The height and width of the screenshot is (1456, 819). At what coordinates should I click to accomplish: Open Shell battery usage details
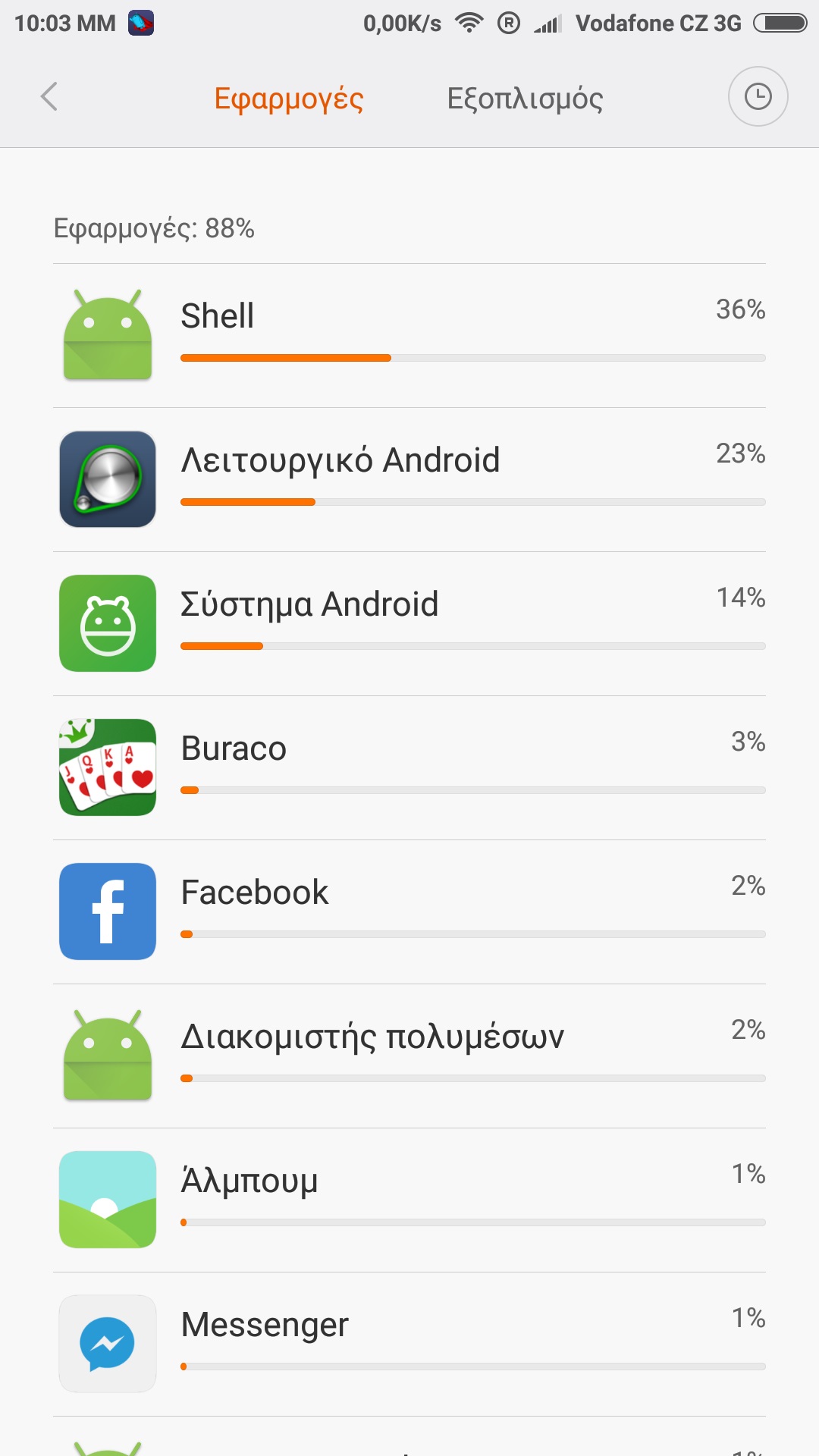409,335
